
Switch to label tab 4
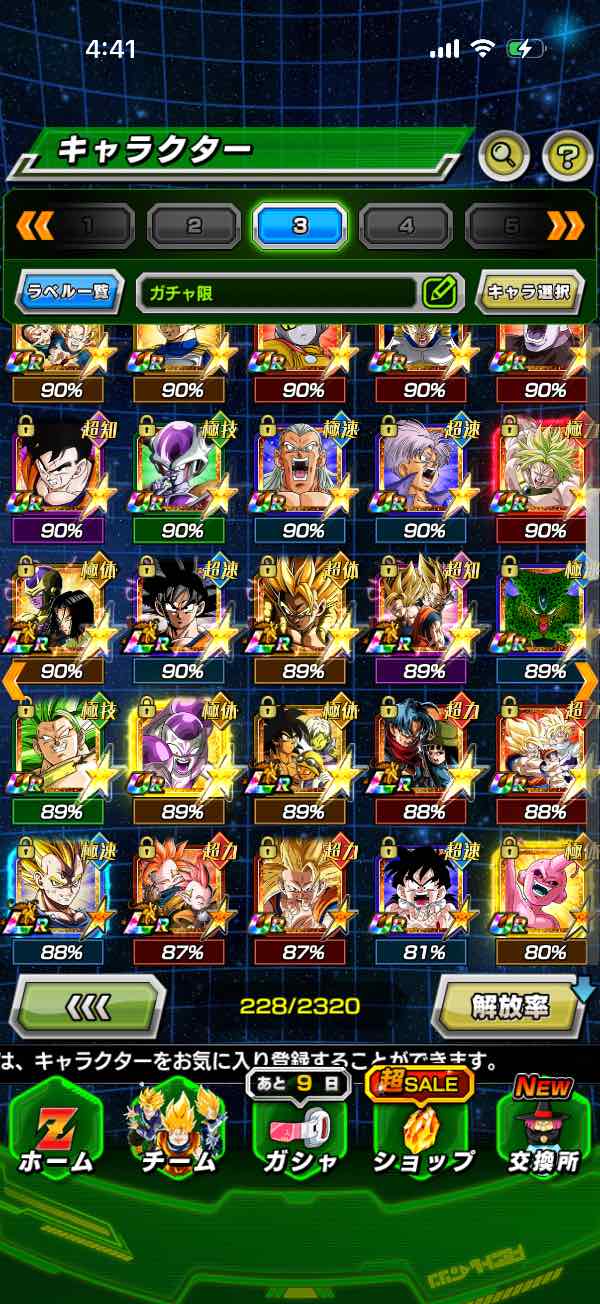coord(406,226)
